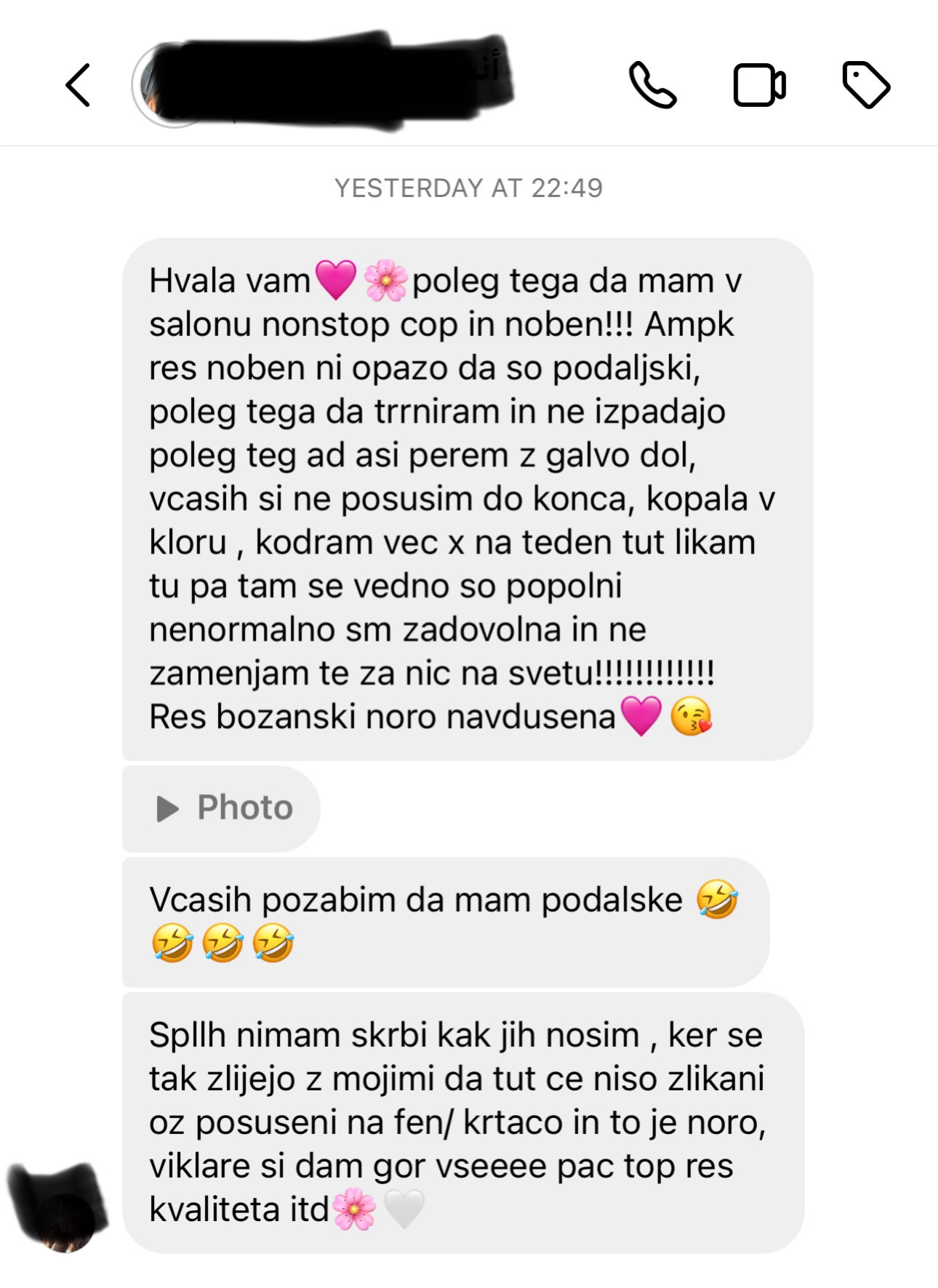Start a video call

[758, 85]
